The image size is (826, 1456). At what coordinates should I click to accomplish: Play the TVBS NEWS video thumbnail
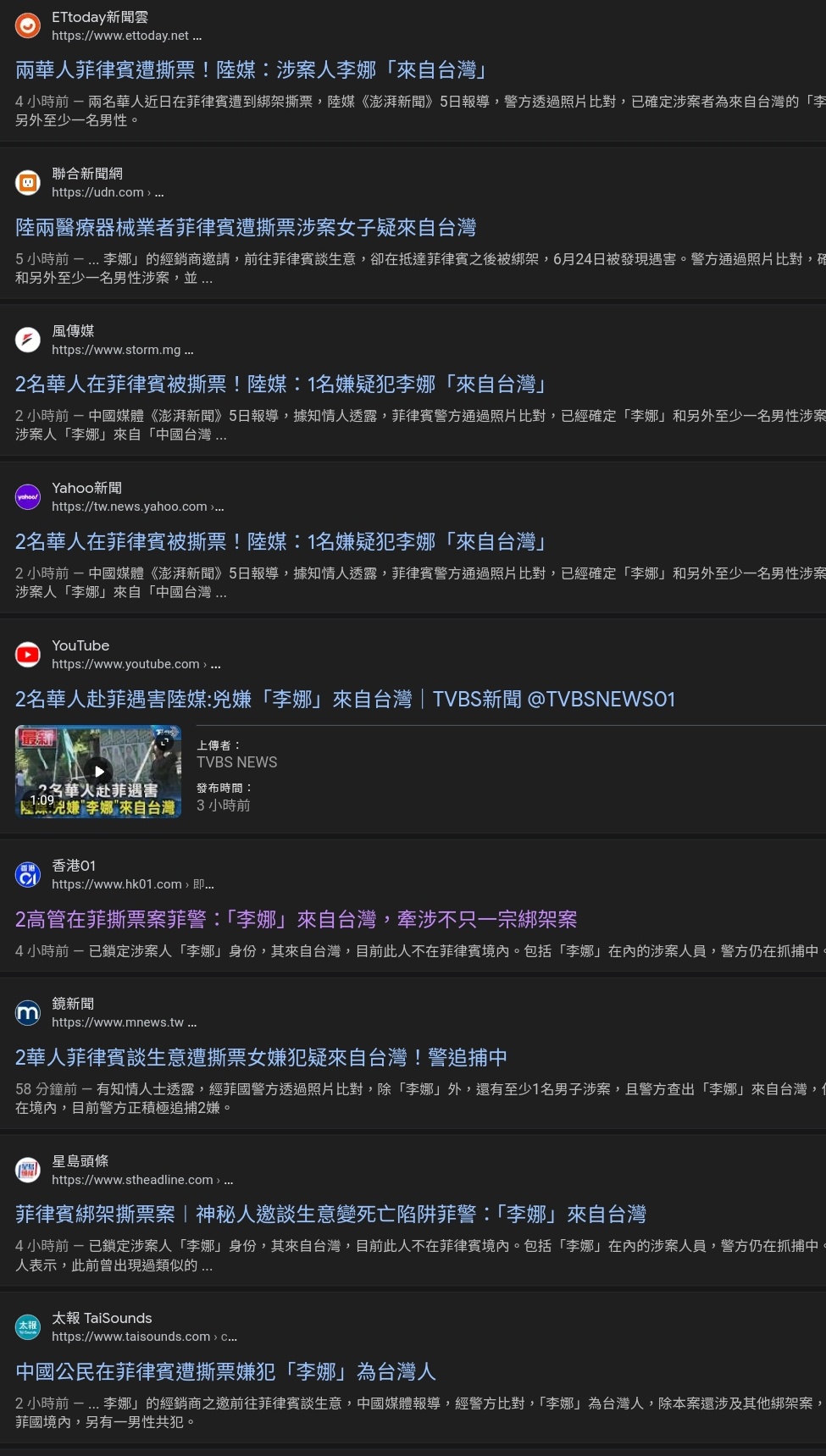tap(99, 771)
